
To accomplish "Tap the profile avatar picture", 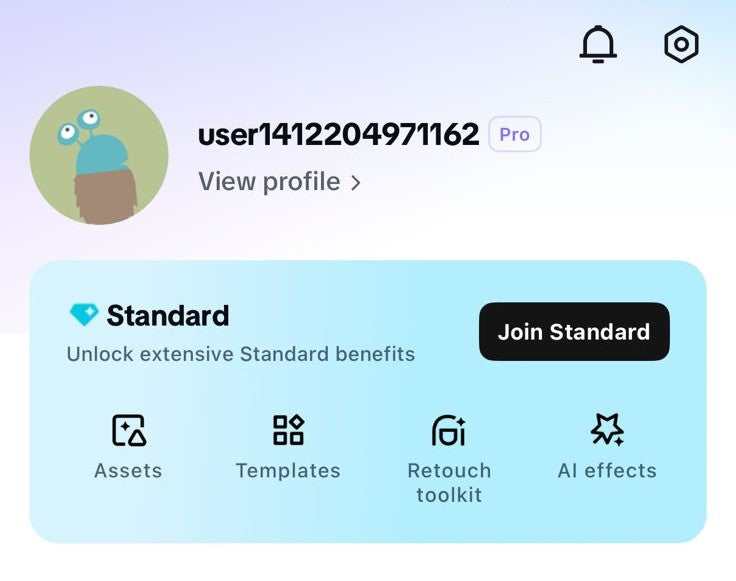I will (x=99, y=155).
